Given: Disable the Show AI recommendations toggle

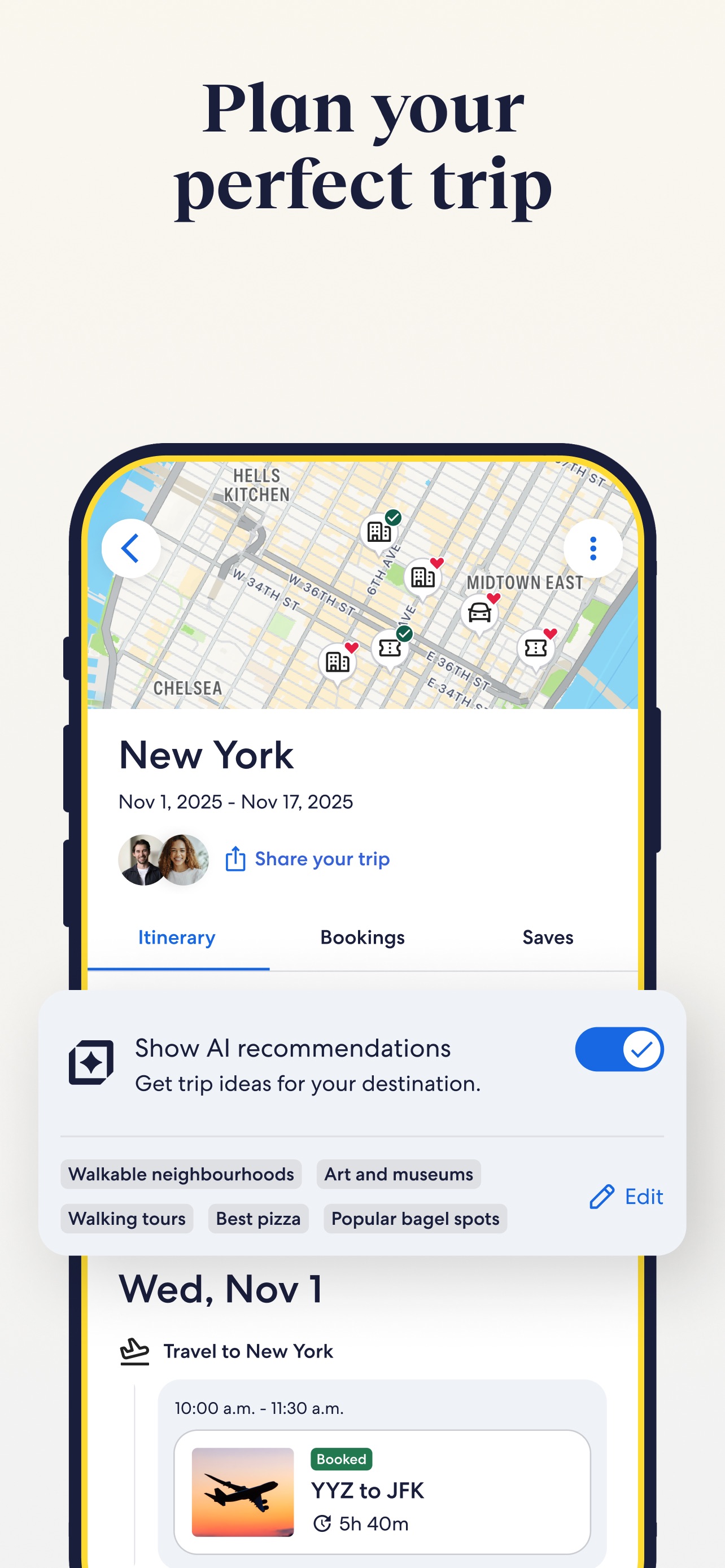Looking at the screenshot, I should pos(618,1048).
